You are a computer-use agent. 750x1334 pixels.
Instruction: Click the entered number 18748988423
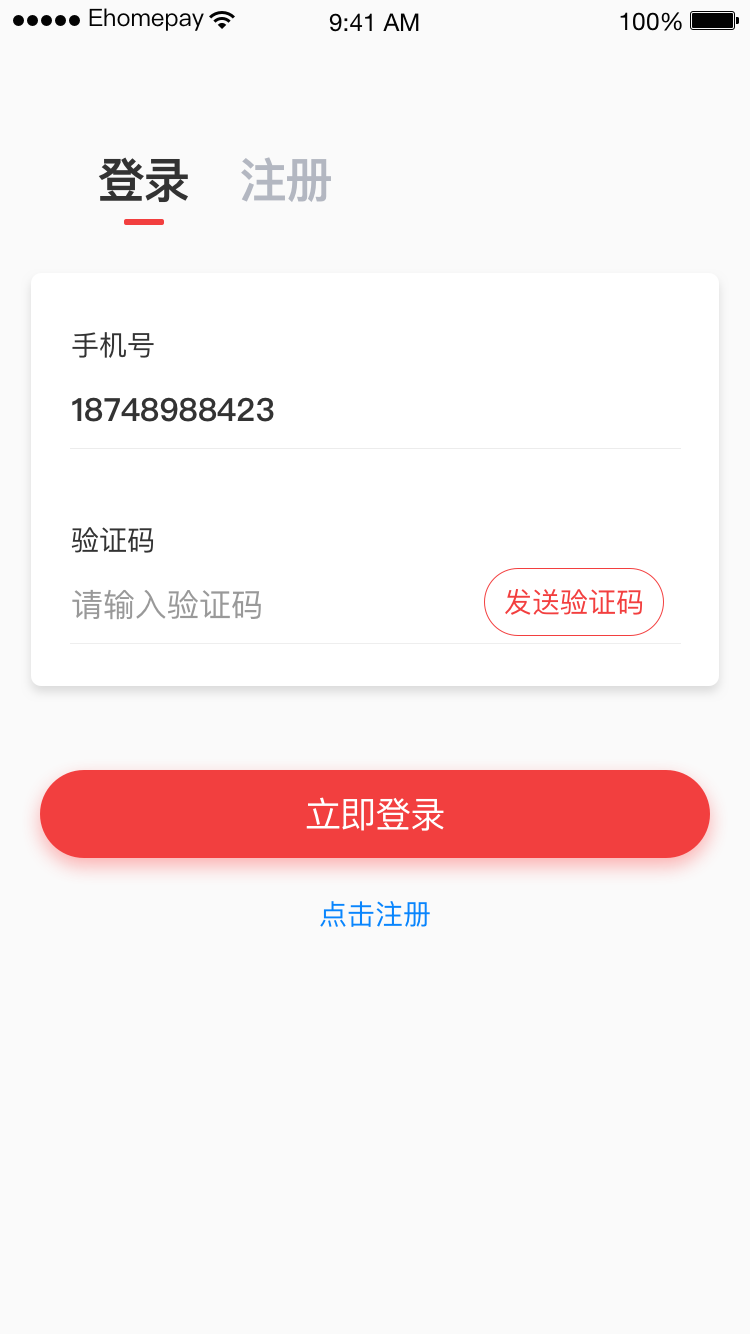coord(172,410)
